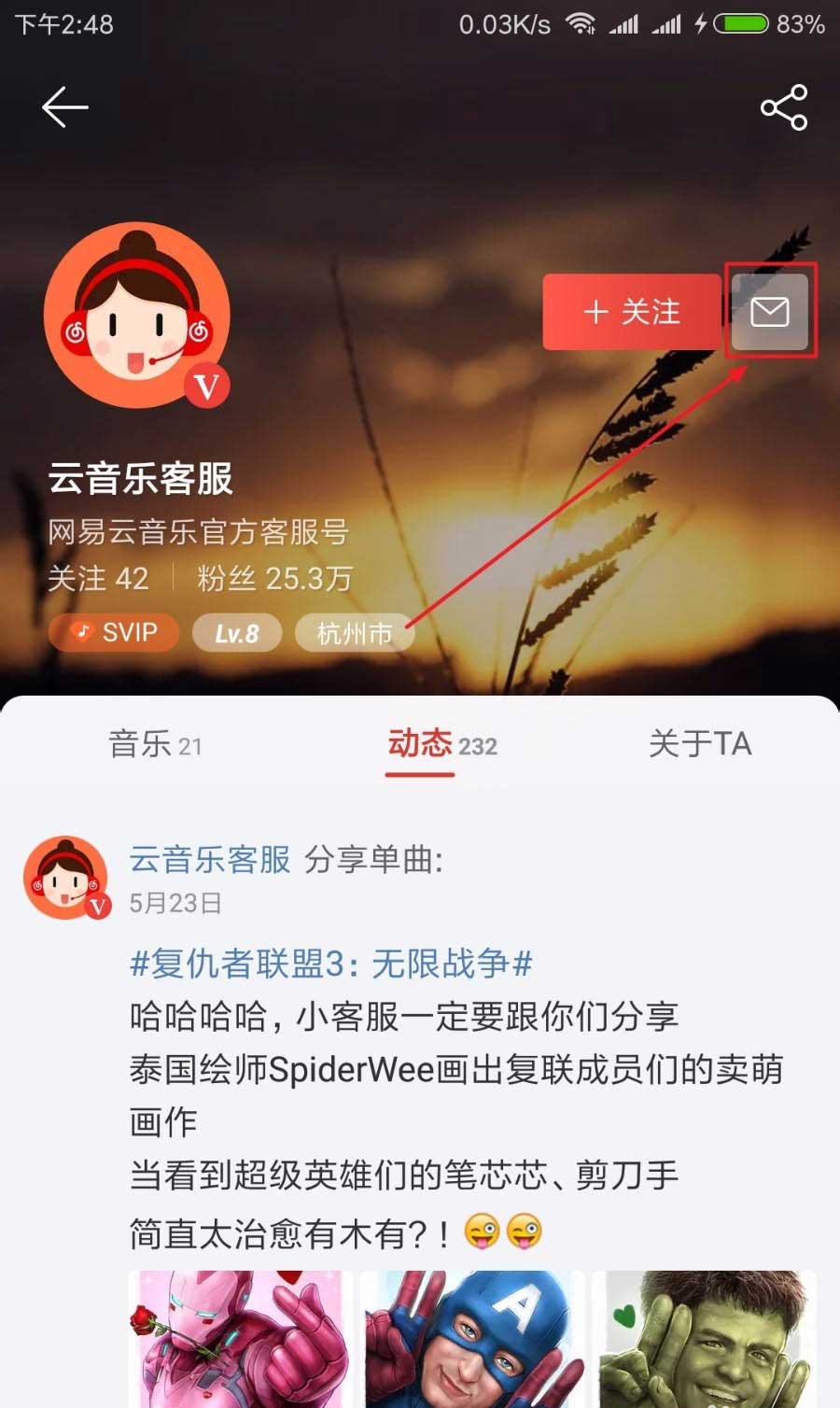View the Captain America image
This screenshot has width=840, height=1408.
(472, 1339)
